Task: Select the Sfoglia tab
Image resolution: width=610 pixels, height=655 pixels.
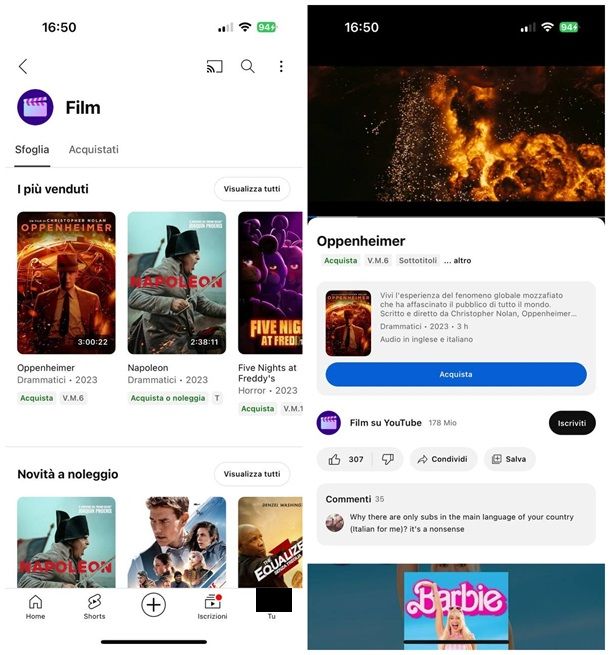Action: 32,149
